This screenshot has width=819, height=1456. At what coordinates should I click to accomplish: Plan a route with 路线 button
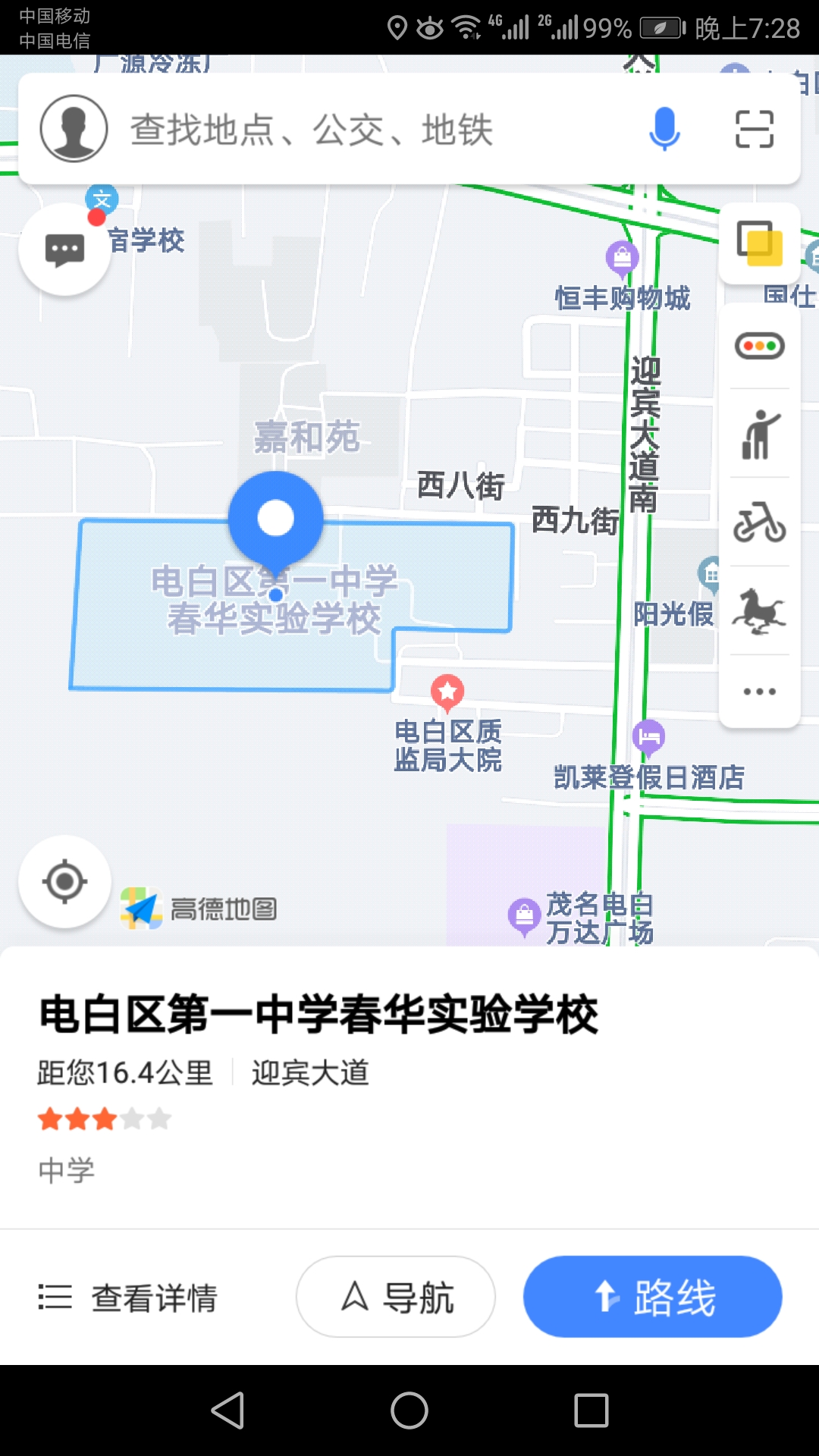(x=652, y=1297)
